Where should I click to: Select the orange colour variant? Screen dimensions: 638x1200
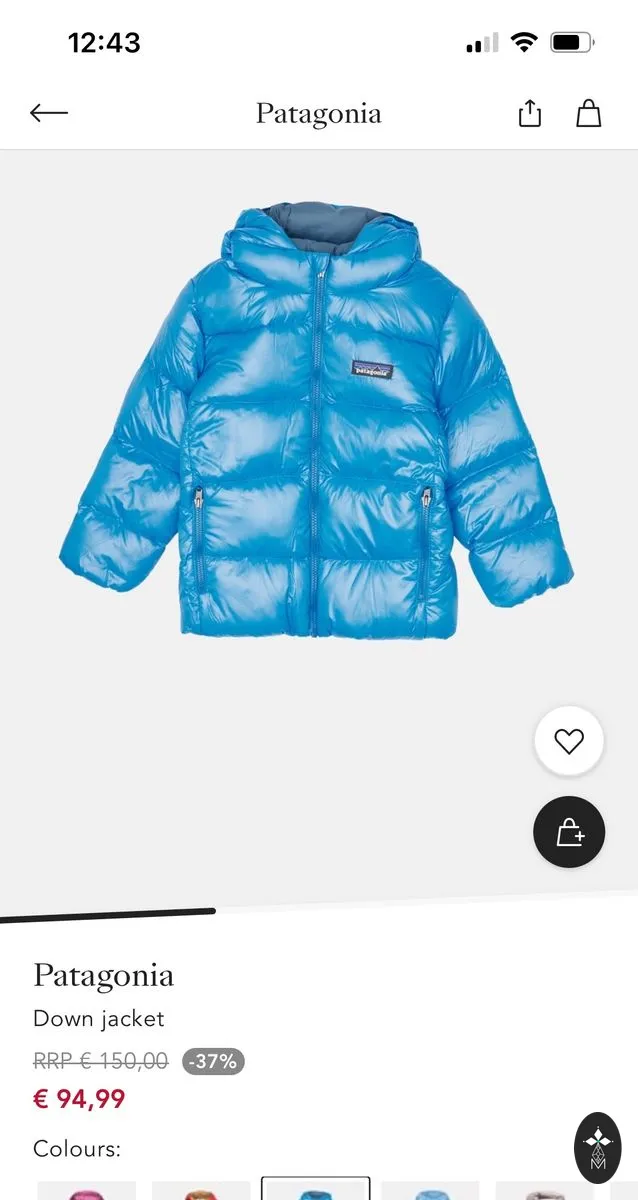(201, 1190)
